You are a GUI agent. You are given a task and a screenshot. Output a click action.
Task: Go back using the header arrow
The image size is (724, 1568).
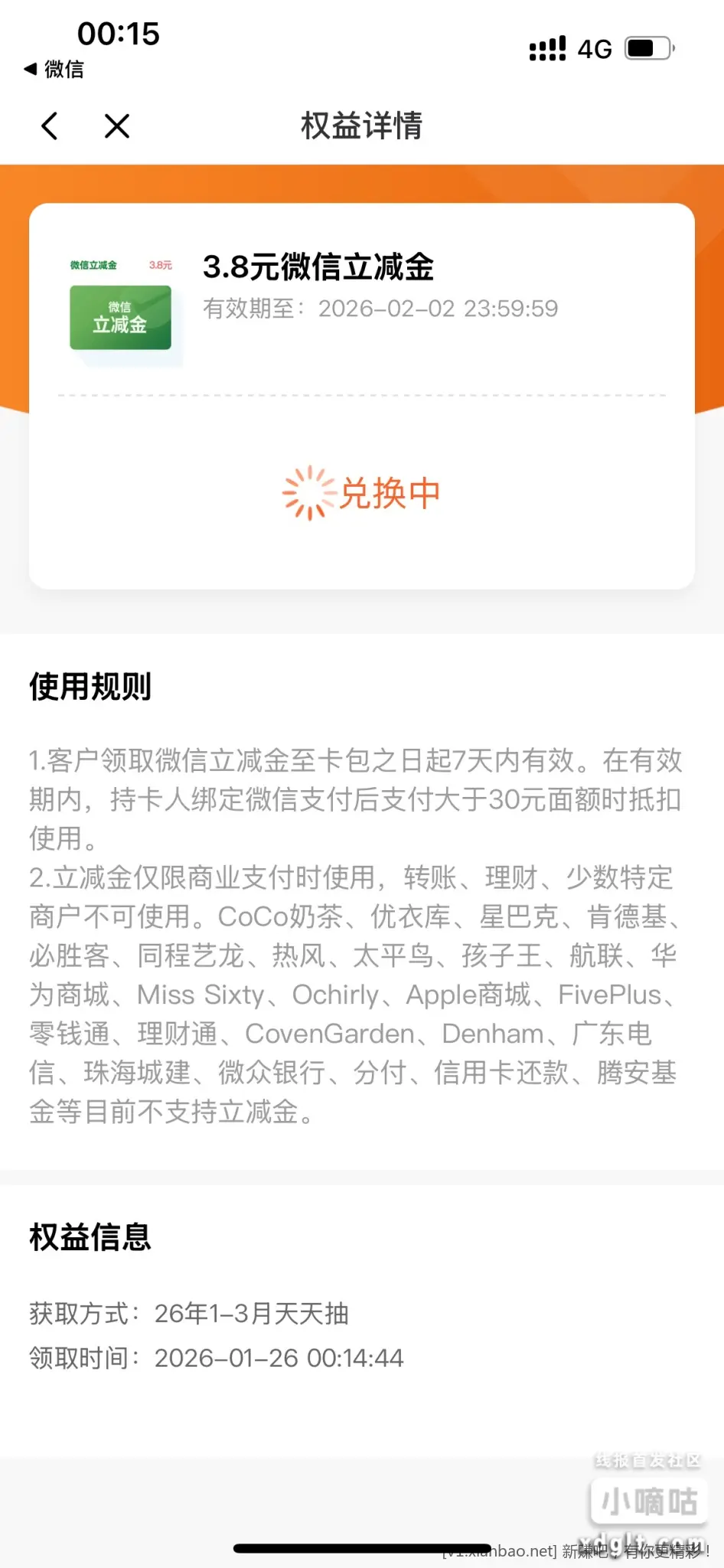(x=51, y=126)
